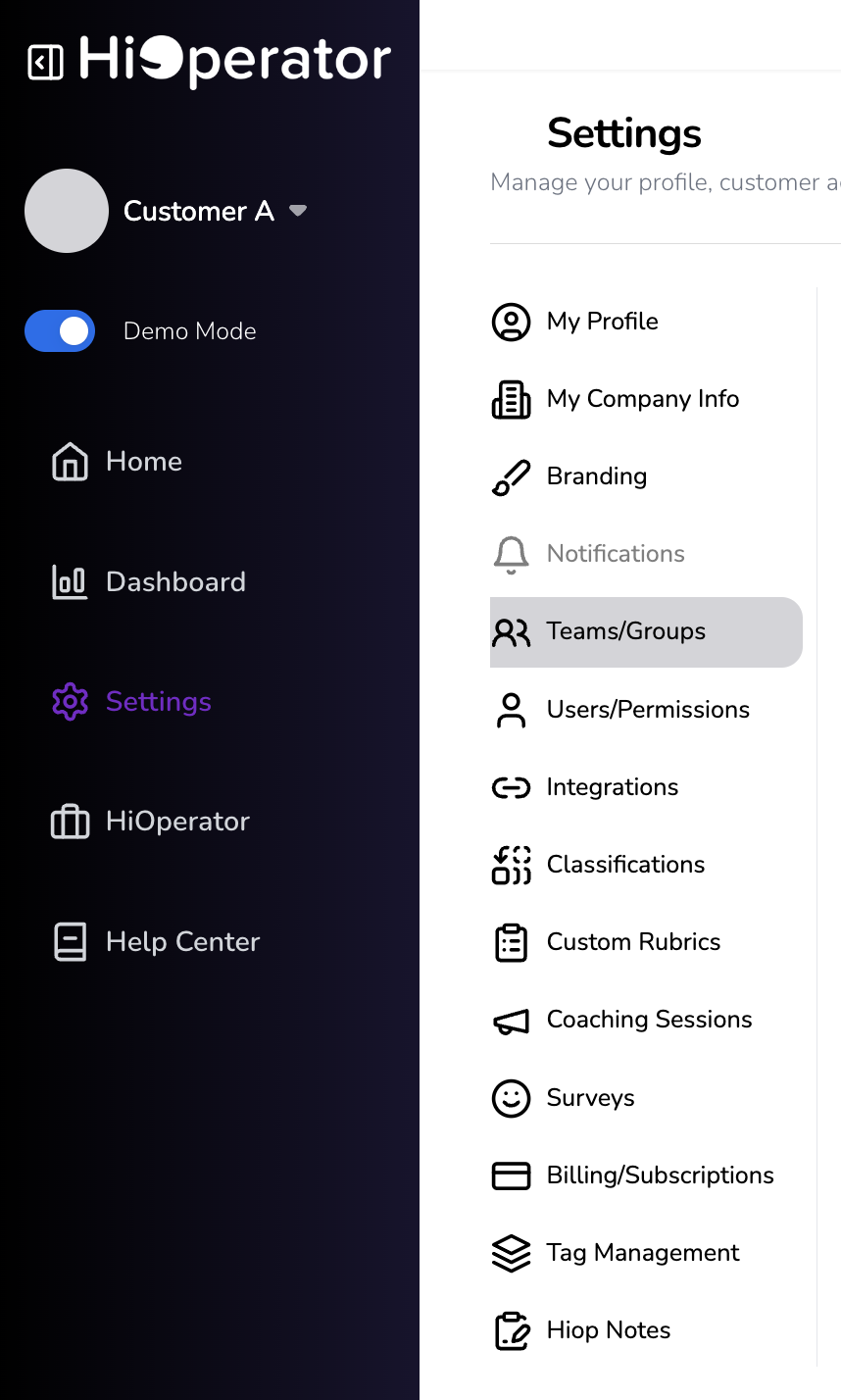Screen dimensions: 841x1400
Task: Go to Tag Management
Action: (x=642, y=1253)
